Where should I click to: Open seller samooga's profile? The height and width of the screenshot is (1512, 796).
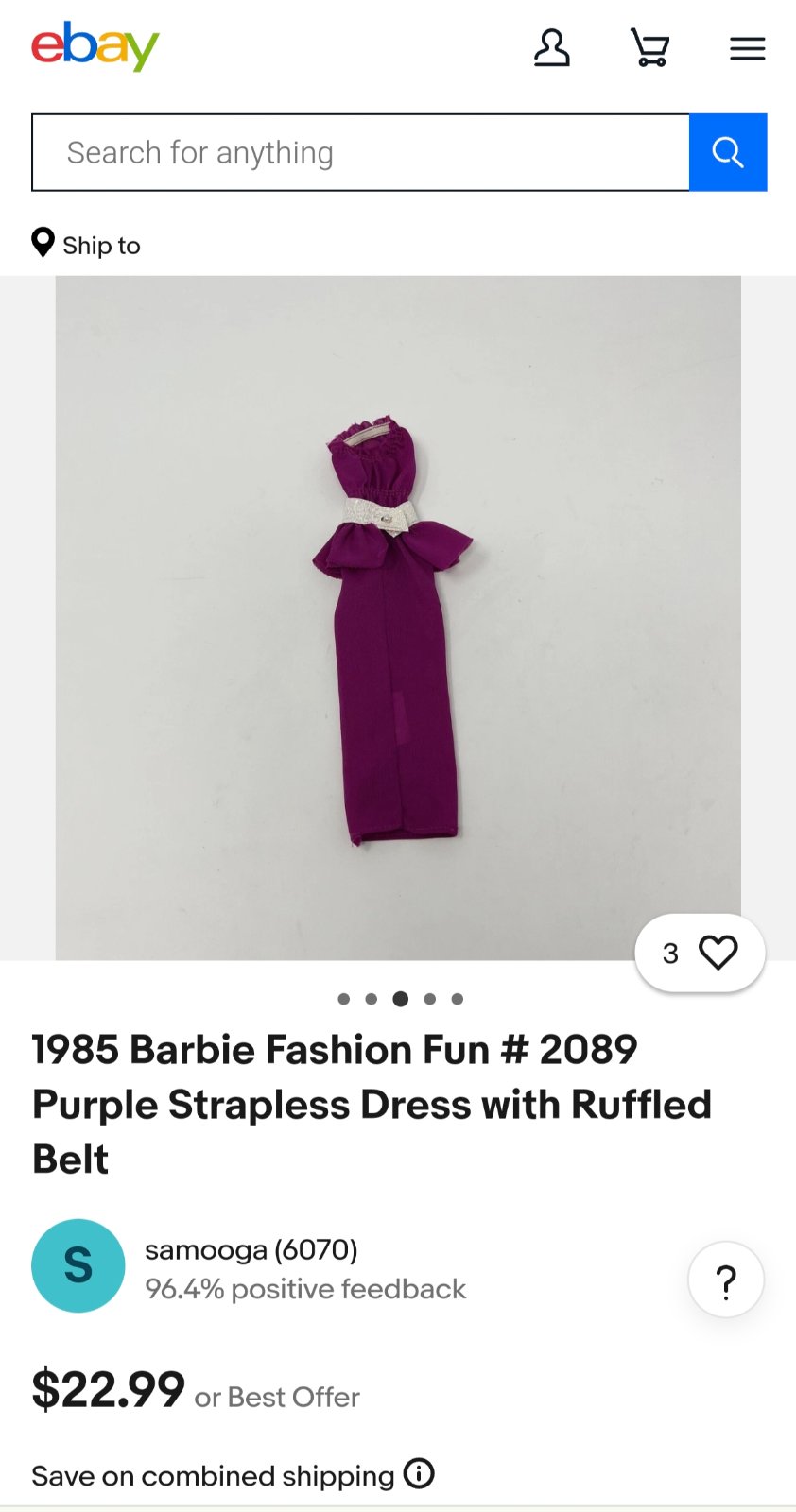251,1249
